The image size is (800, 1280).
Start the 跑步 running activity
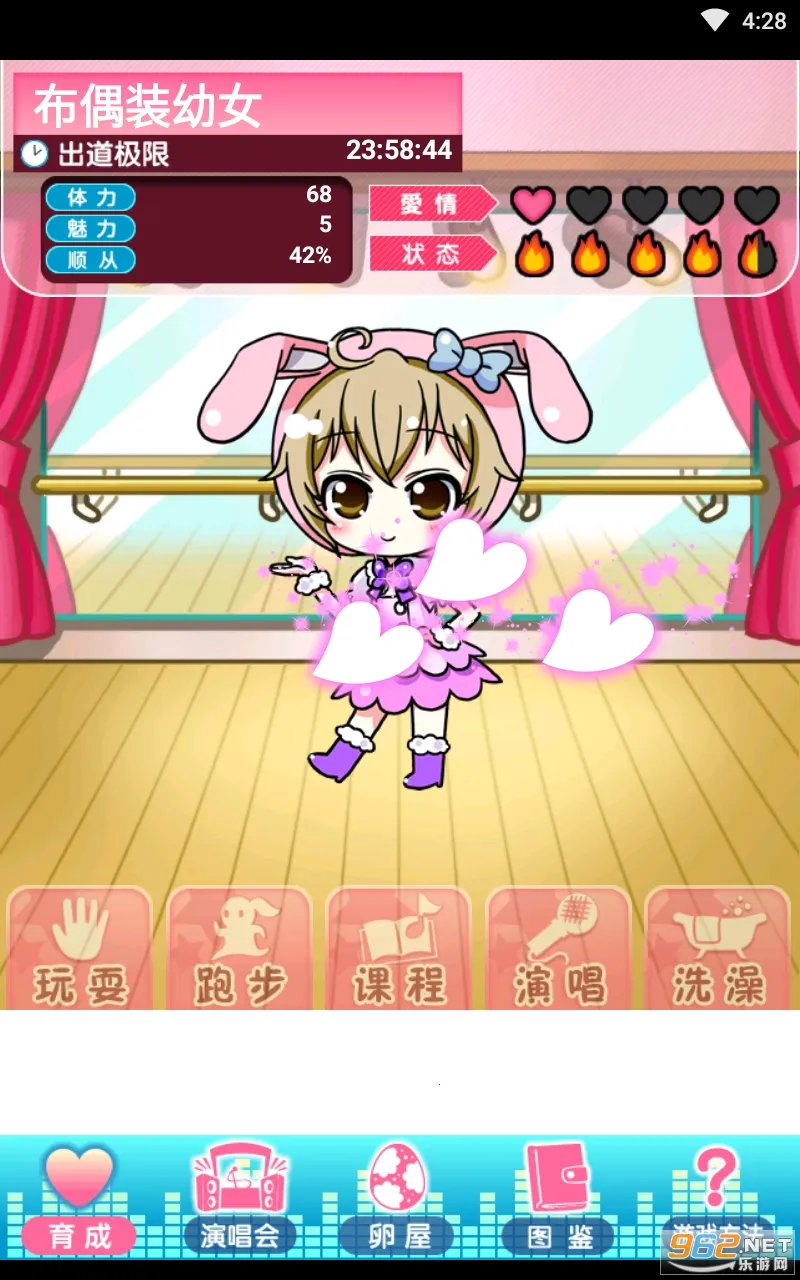[x=239, y=948]
